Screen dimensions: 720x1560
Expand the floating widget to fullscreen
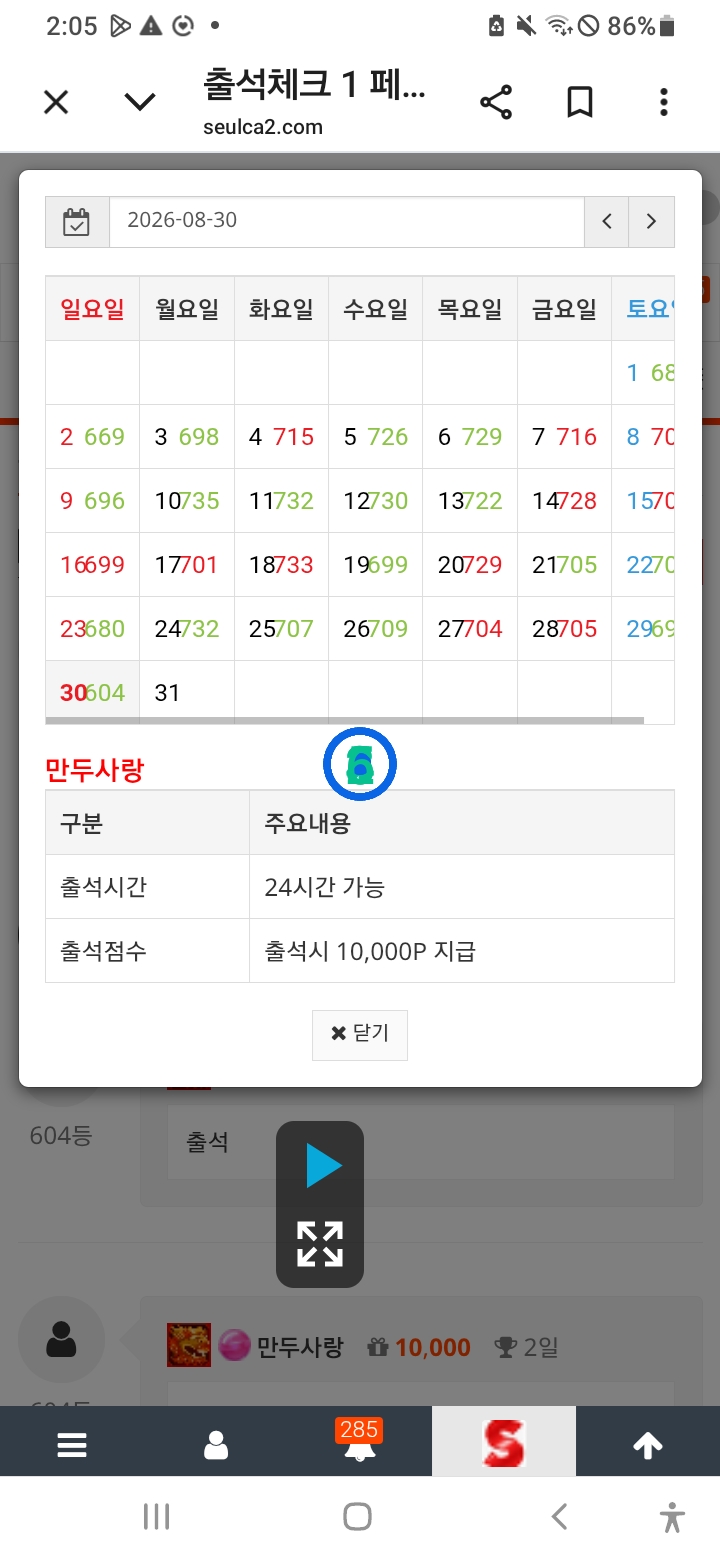[320, 1244]
